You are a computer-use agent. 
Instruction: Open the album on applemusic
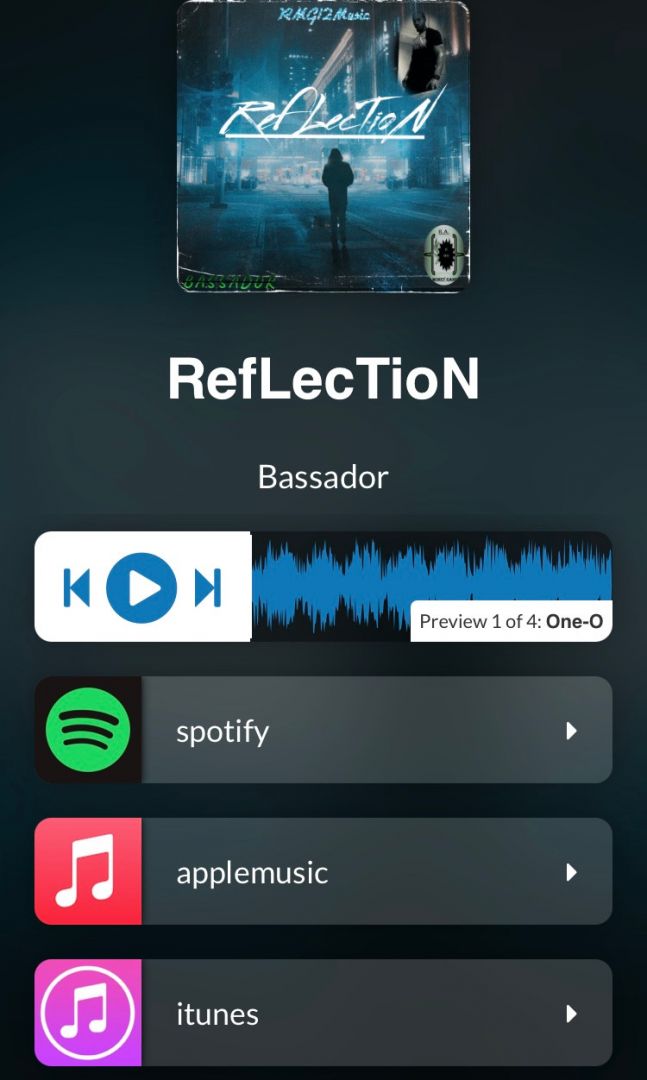click(x=323, y=871)
